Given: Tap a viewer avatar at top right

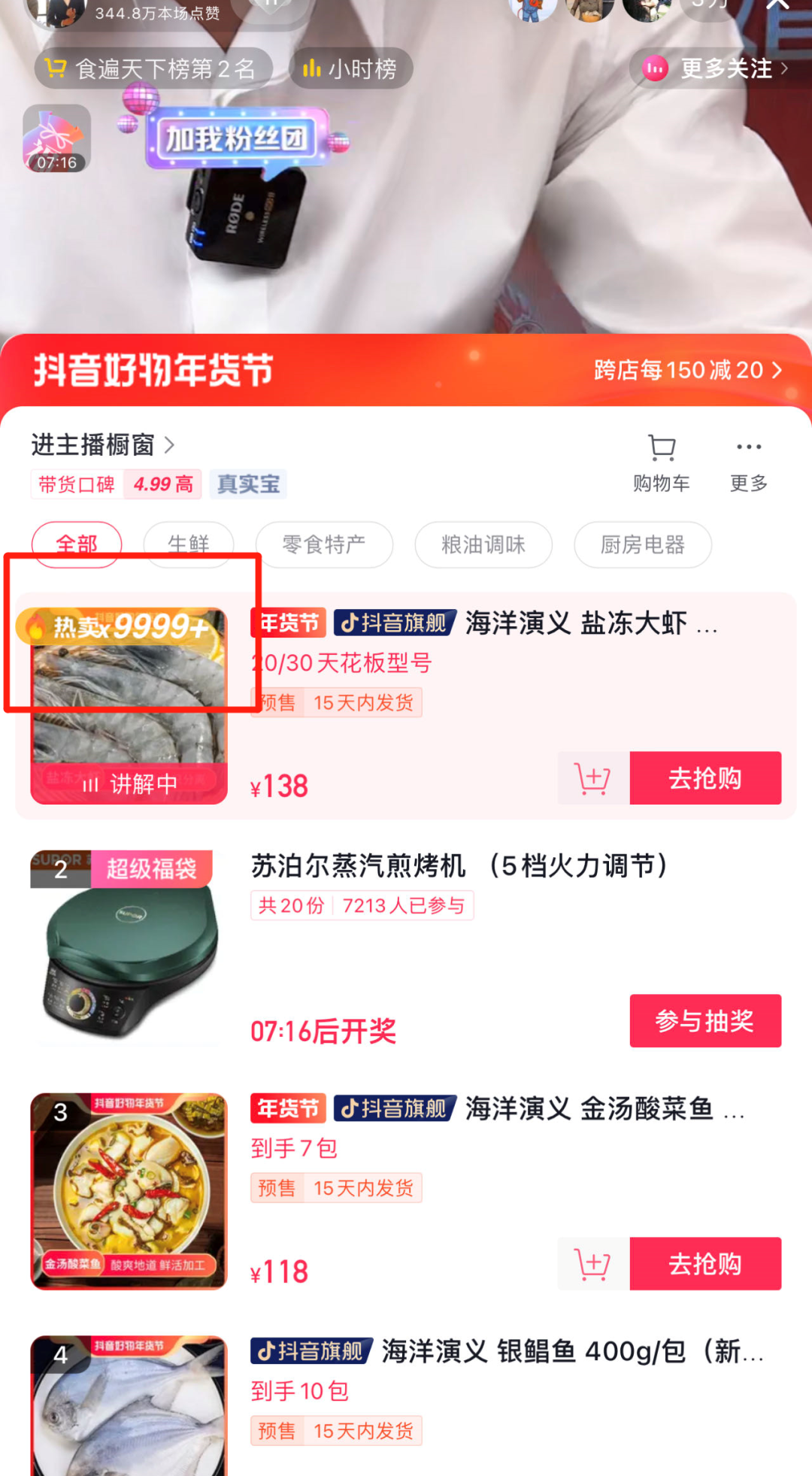Looking at the screenshot, I should tap(590, 11).
